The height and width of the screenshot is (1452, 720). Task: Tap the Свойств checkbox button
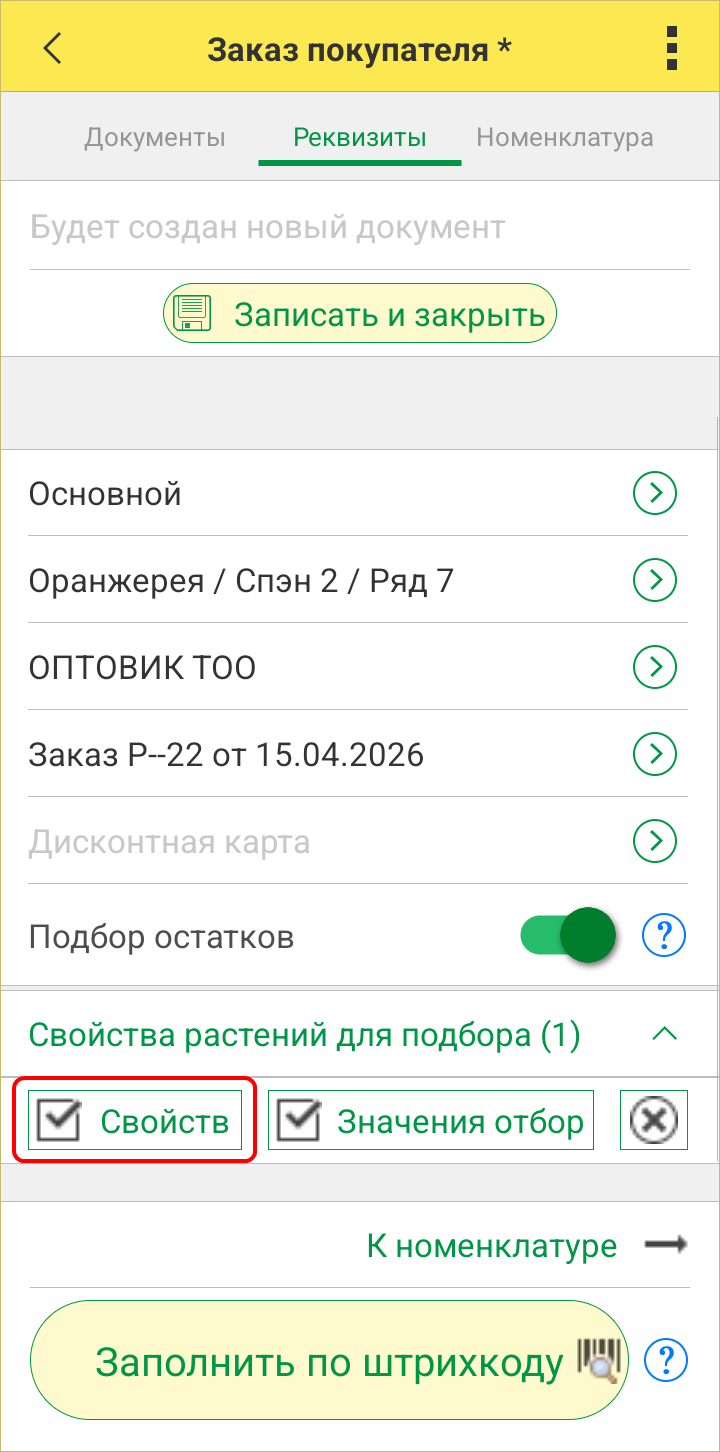[x=135, y=1121]
